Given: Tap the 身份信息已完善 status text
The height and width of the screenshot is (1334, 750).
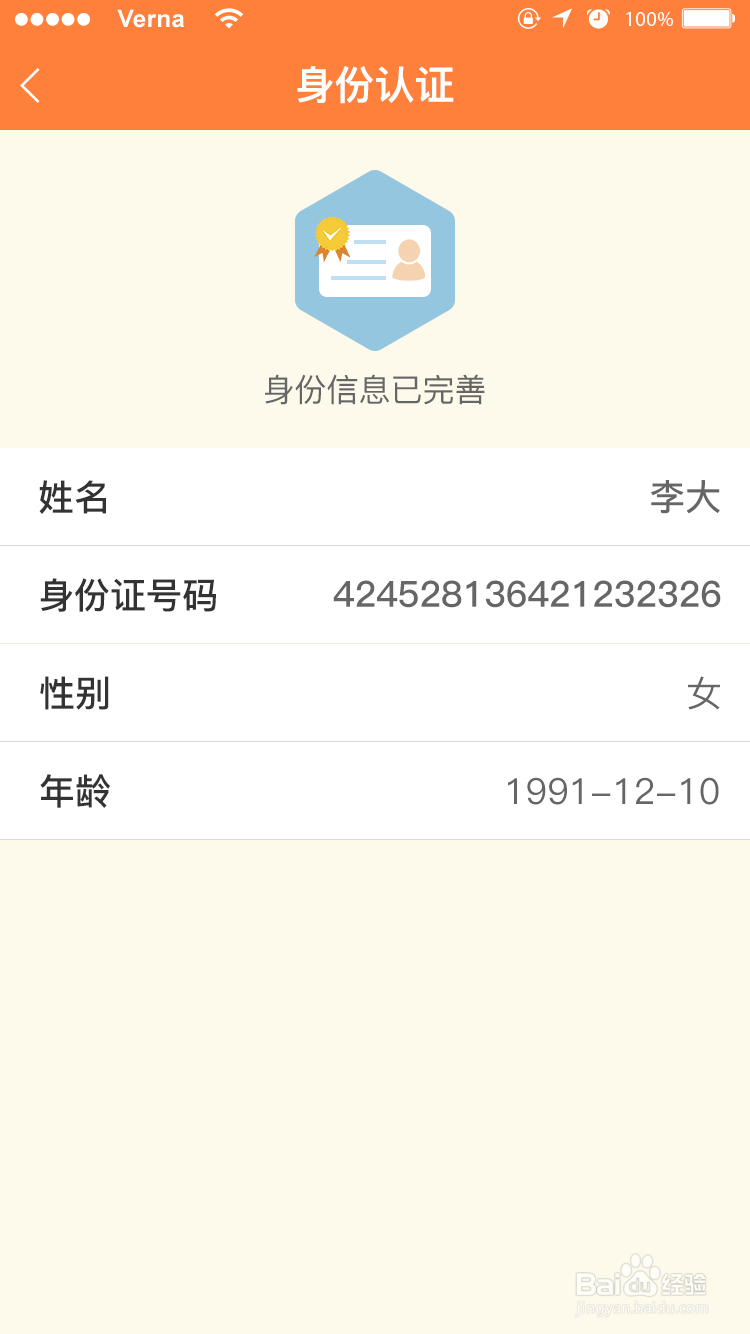Looking at the screenshot, I should click(375, 390).
